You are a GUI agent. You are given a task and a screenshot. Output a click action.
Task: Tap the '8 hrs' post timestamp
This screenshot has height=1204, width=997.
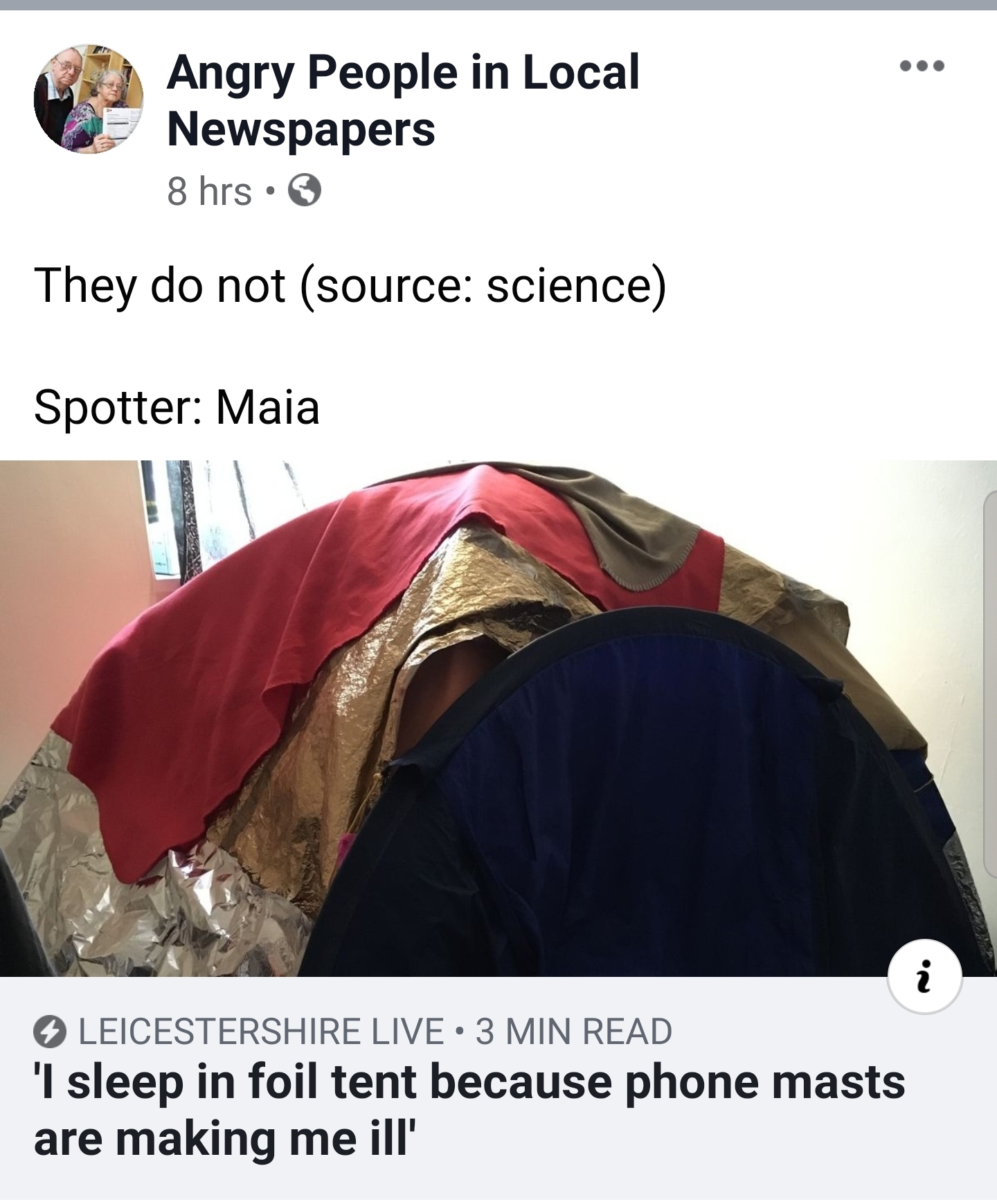coord(209,192)
